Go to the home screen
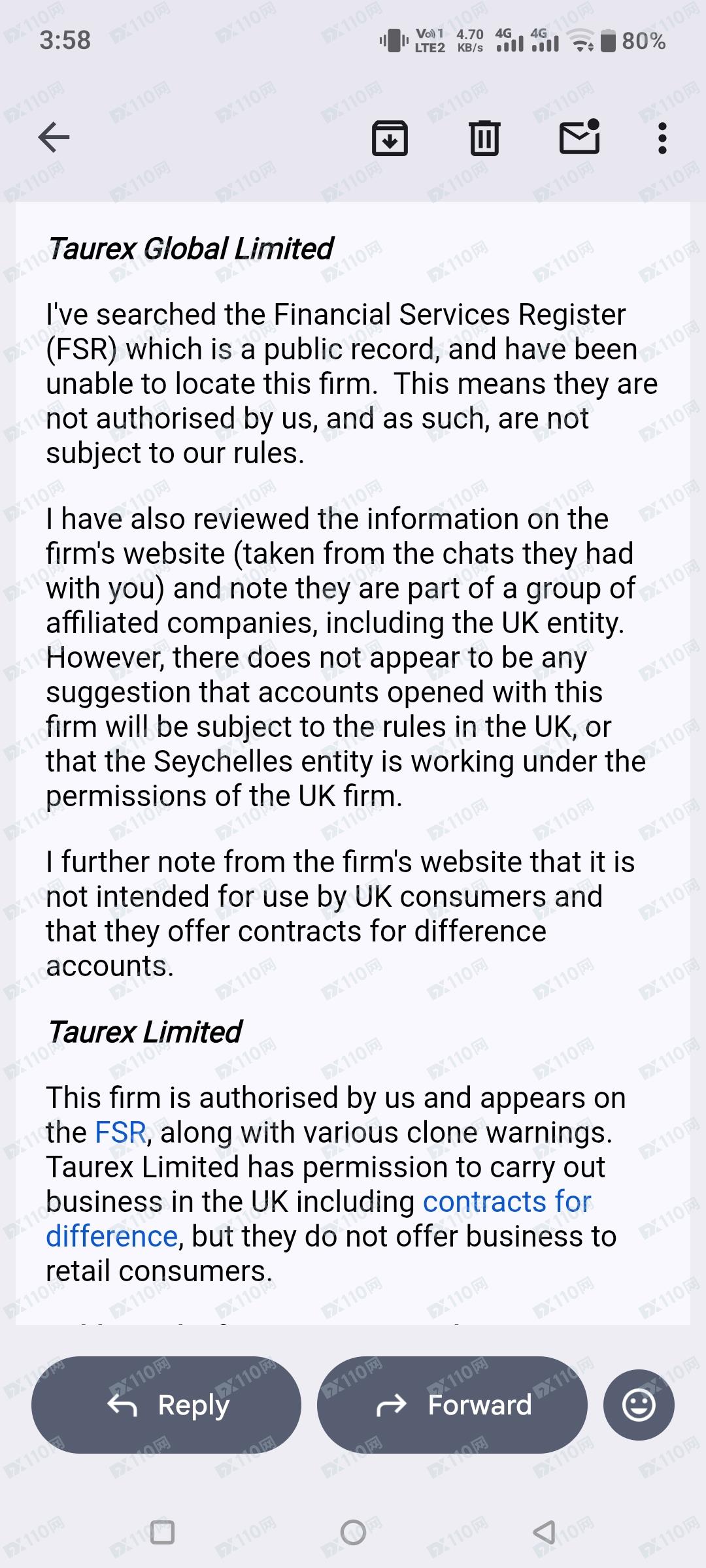 [x=353, y=1532]
